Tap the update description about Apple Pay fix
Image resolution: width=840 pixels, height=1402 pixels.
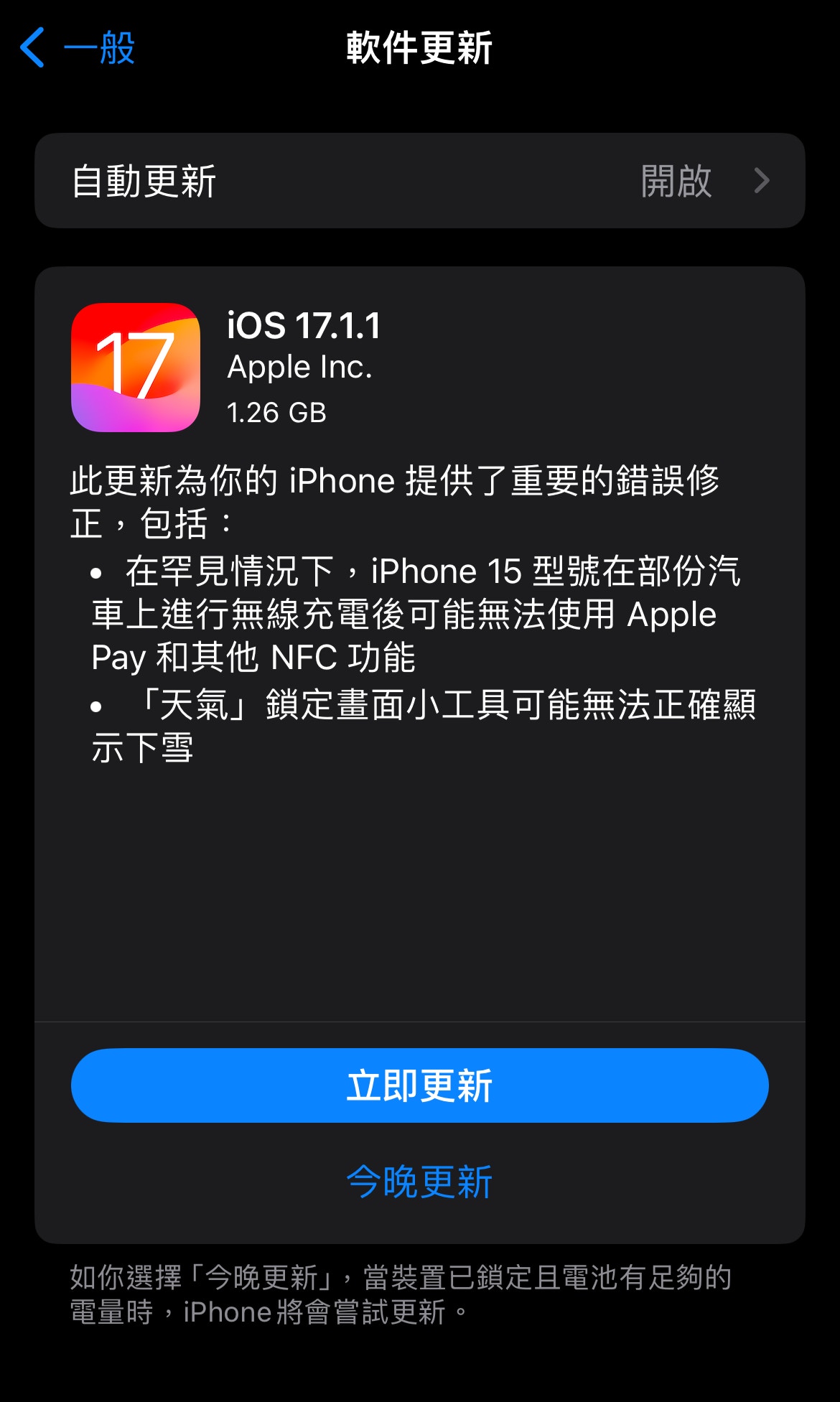click(x=416, y=614)
